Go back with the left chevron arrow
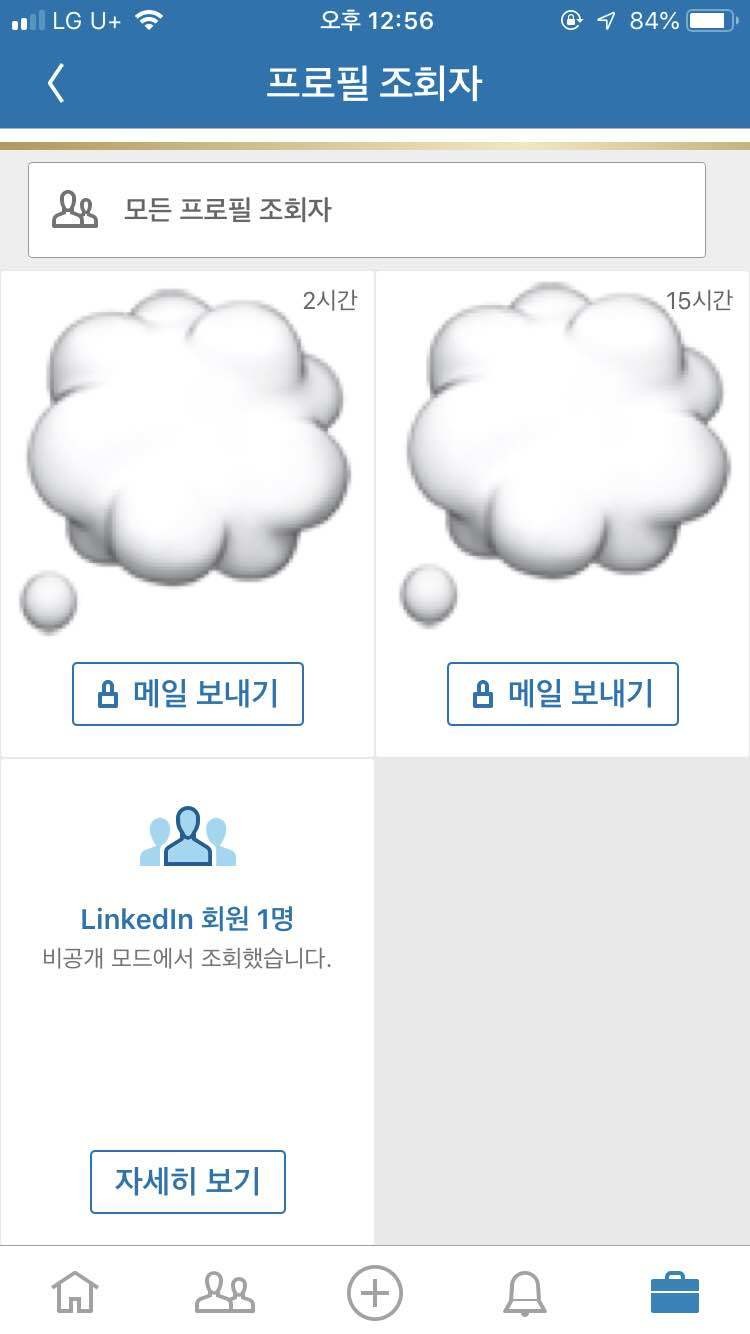Viewport: 750px width, 1334px height. pos(55,84)
